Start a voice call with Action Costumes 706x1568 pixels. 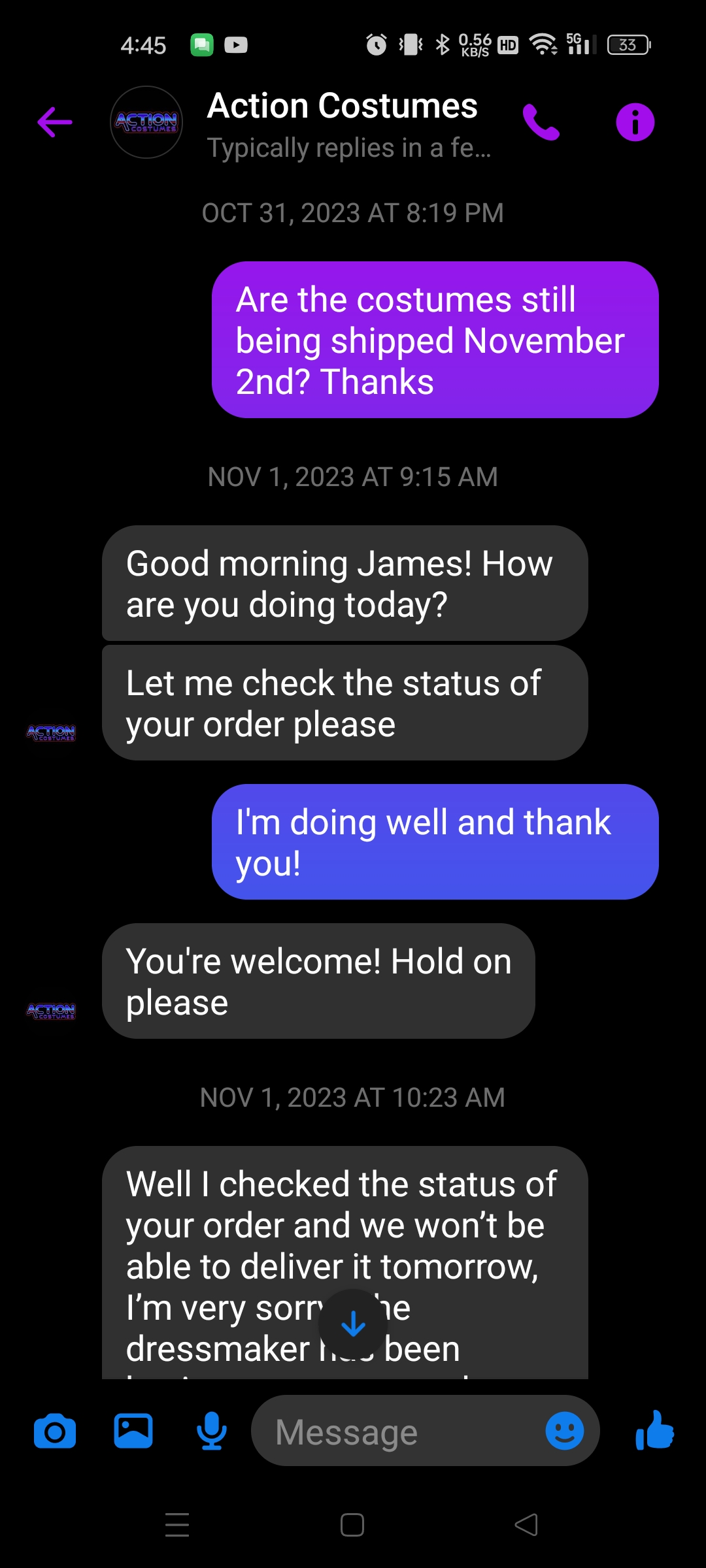tap(541, 122)
